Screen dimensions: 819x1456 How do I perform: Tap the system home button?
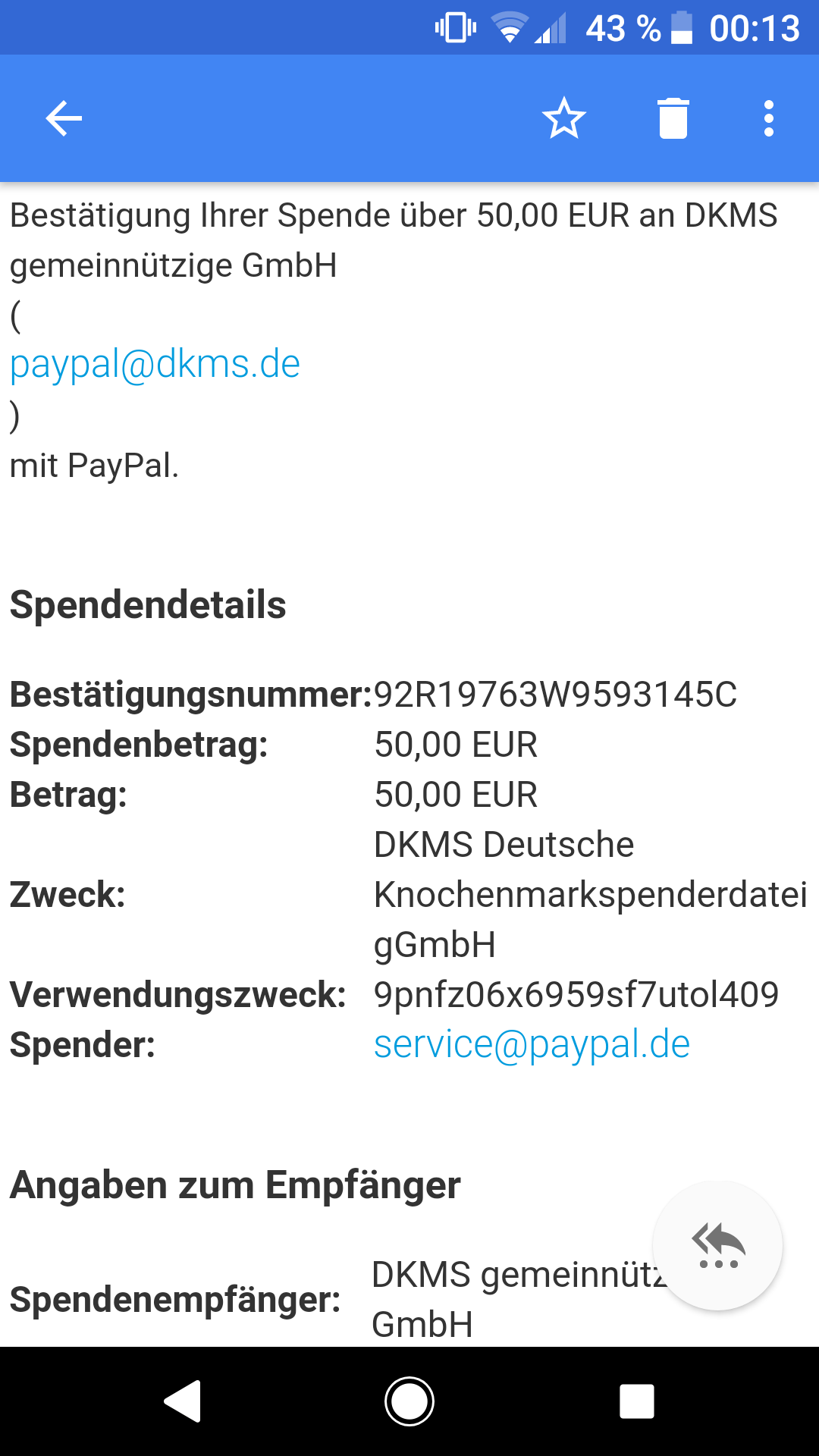[409, 1401]
